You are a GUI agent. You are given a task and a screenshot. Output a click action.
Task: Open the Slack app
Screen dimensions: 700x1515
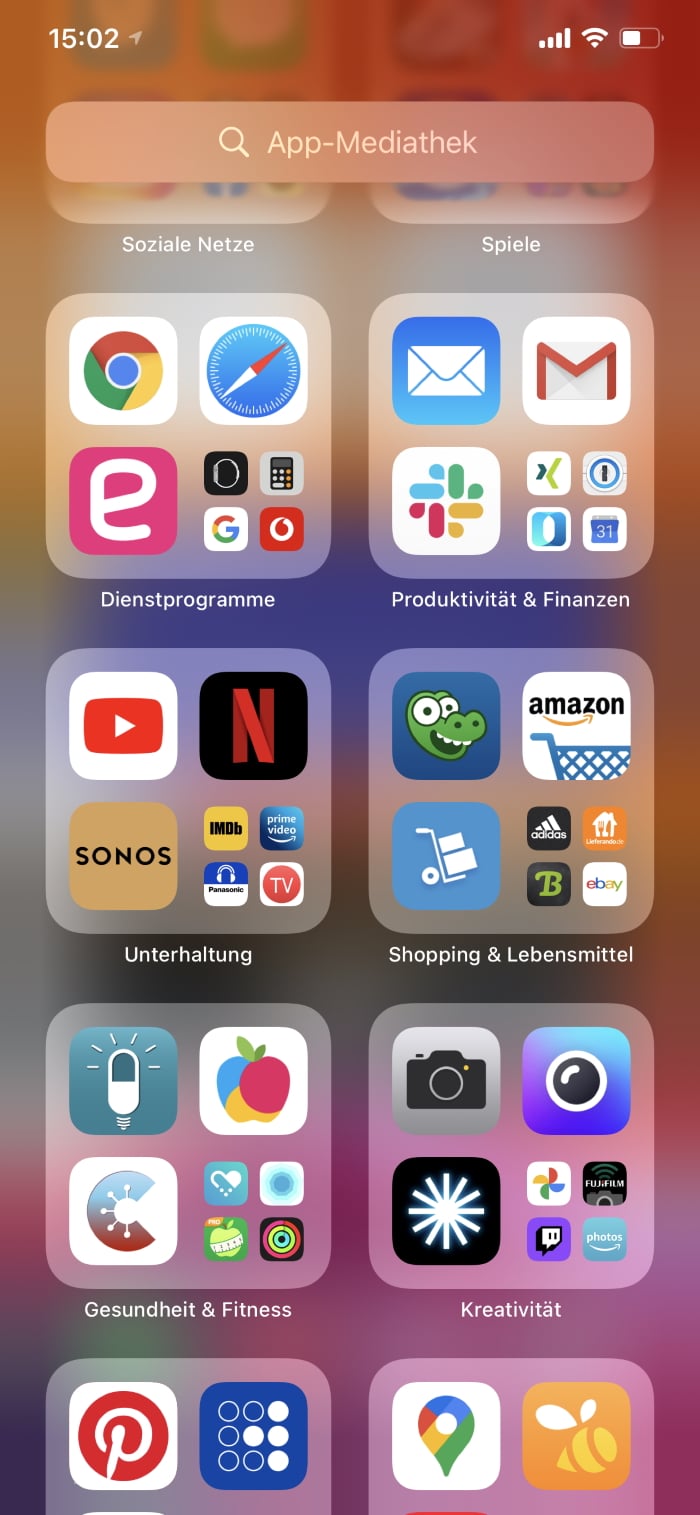(x=446, y=501)
